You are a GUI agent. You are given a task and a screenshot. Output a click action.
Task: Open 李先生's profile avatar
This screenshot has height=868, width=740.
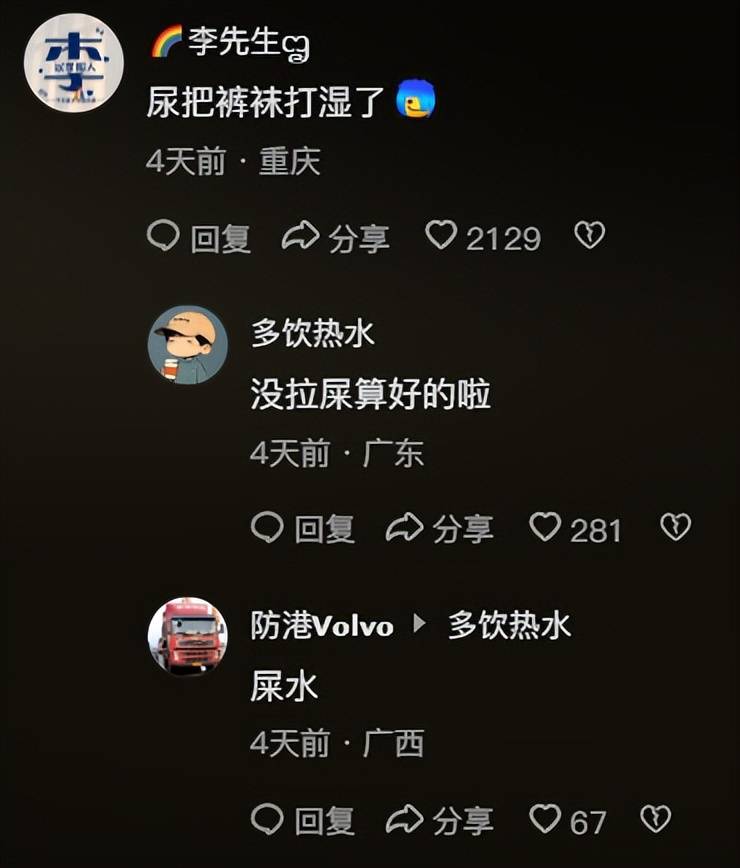(73, 62)
